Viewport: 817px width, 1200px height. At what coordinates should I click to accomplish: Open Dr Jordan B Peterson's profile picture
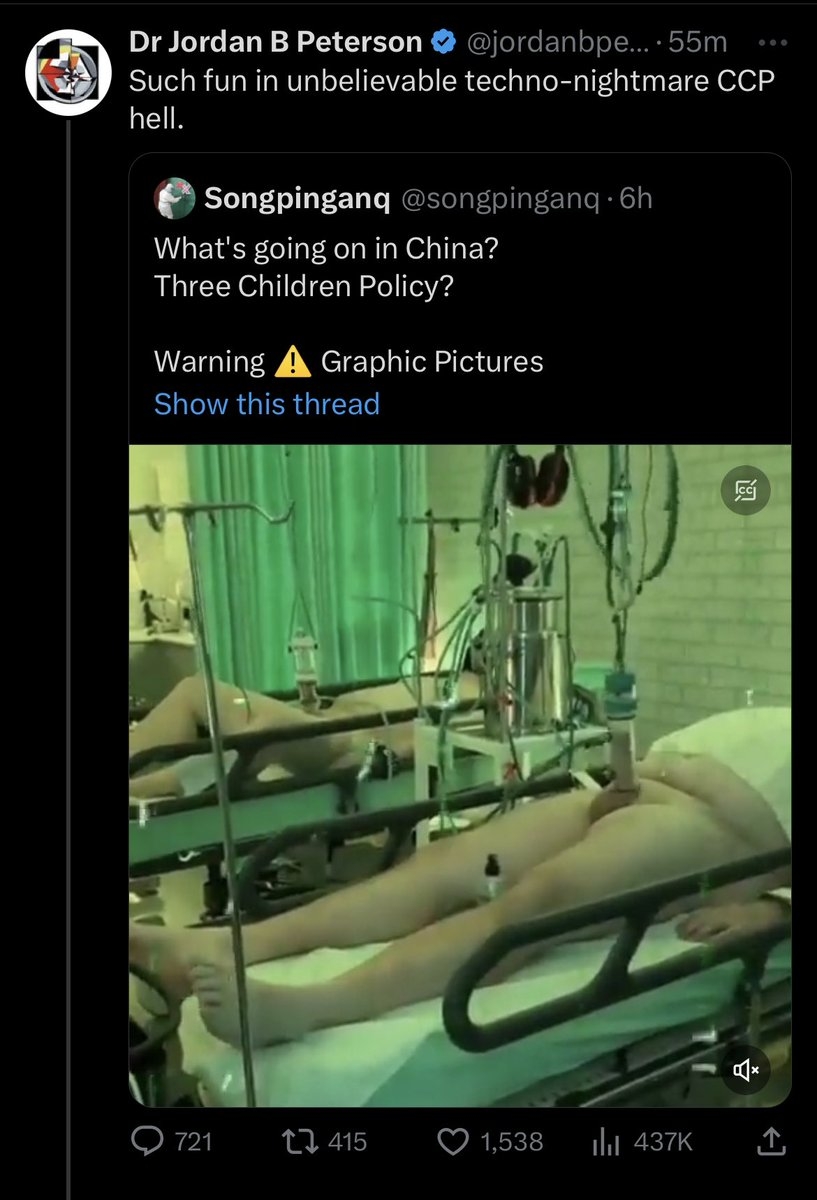67,70
